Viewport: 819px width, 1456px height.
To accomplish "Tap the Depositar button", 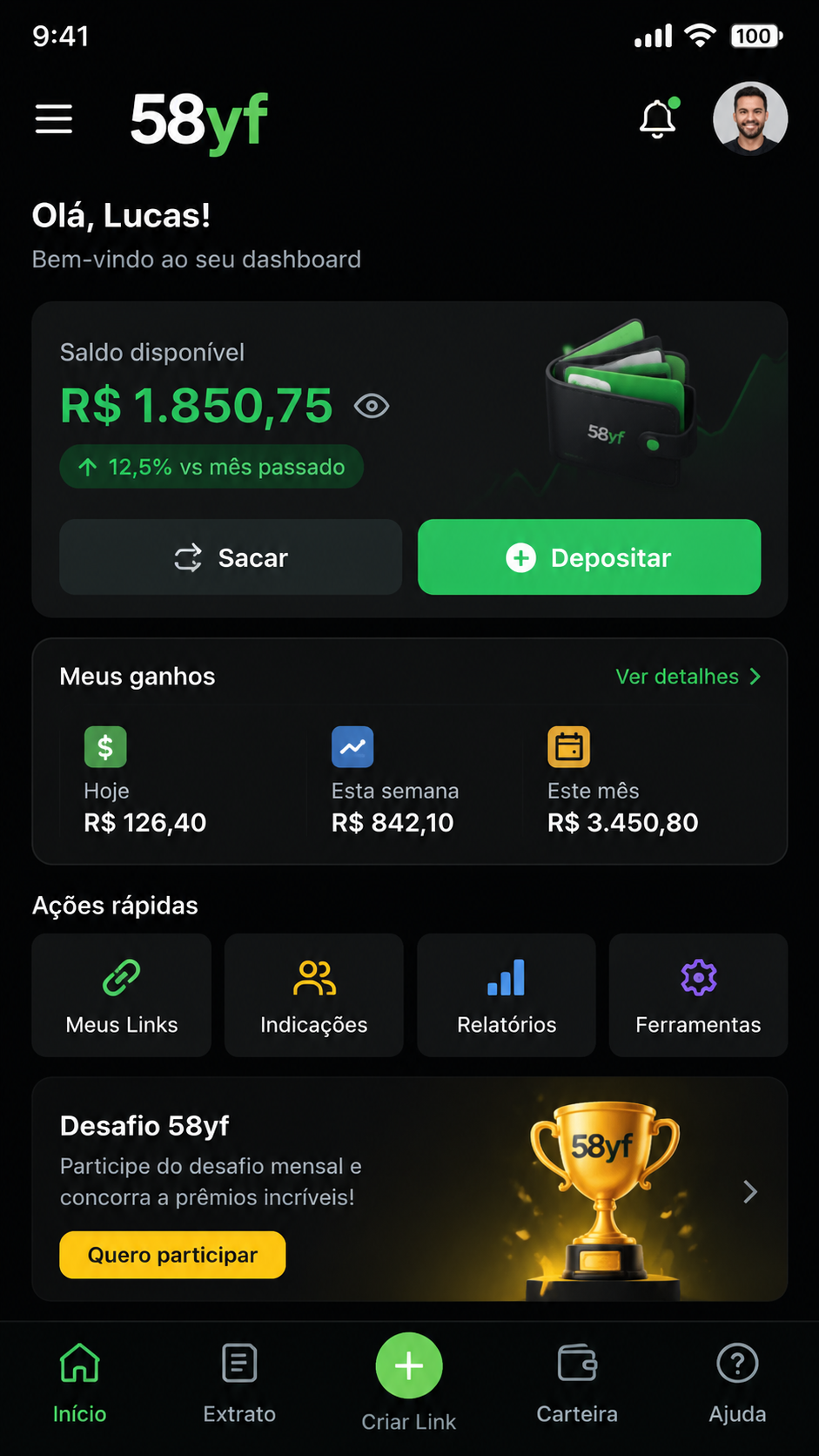I will [589, 557].
